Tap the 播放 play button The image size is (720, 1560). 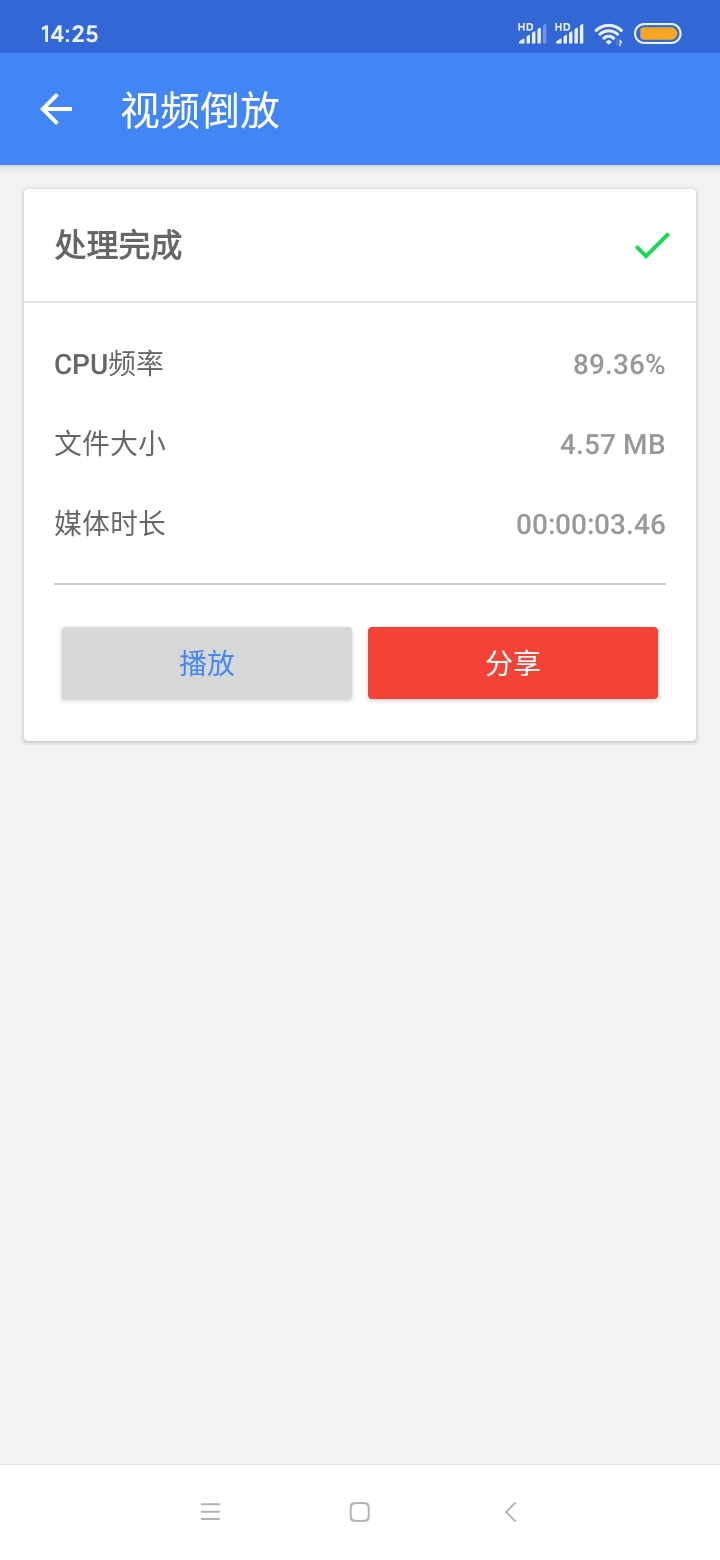click(x=206, y=662)
